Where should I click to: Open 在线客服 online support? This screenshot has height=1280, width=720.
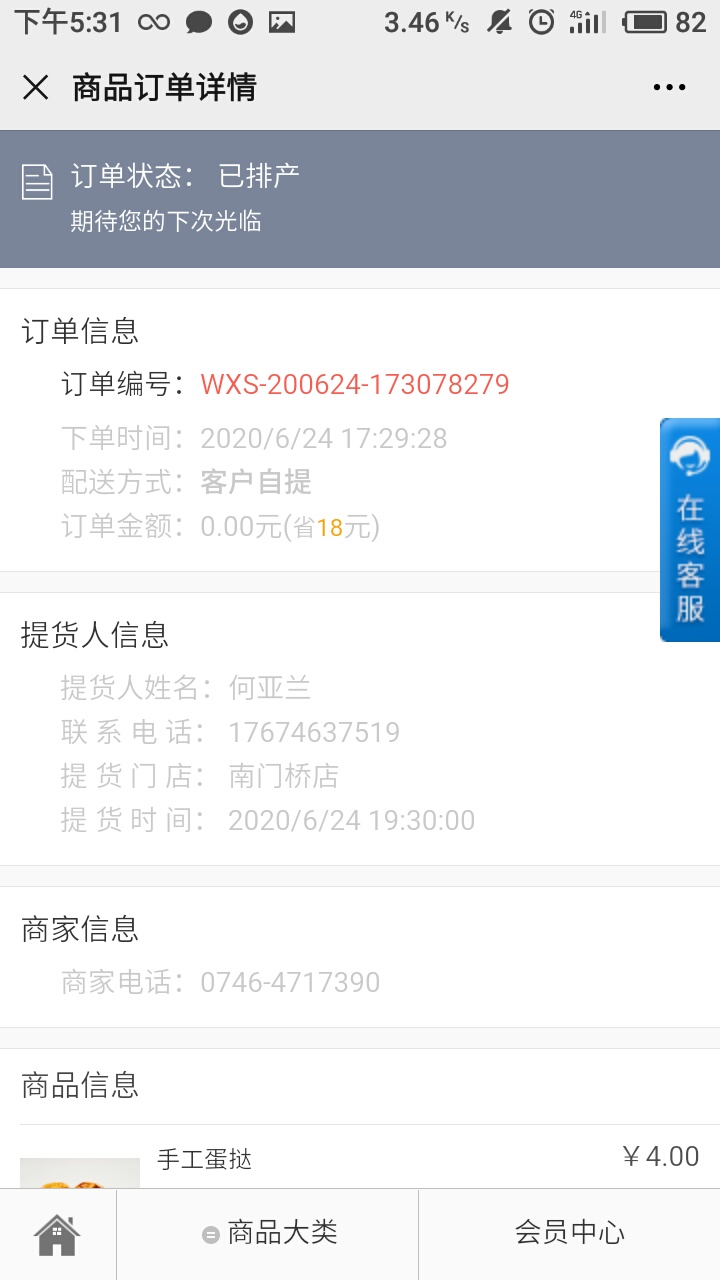coord(690,530)
